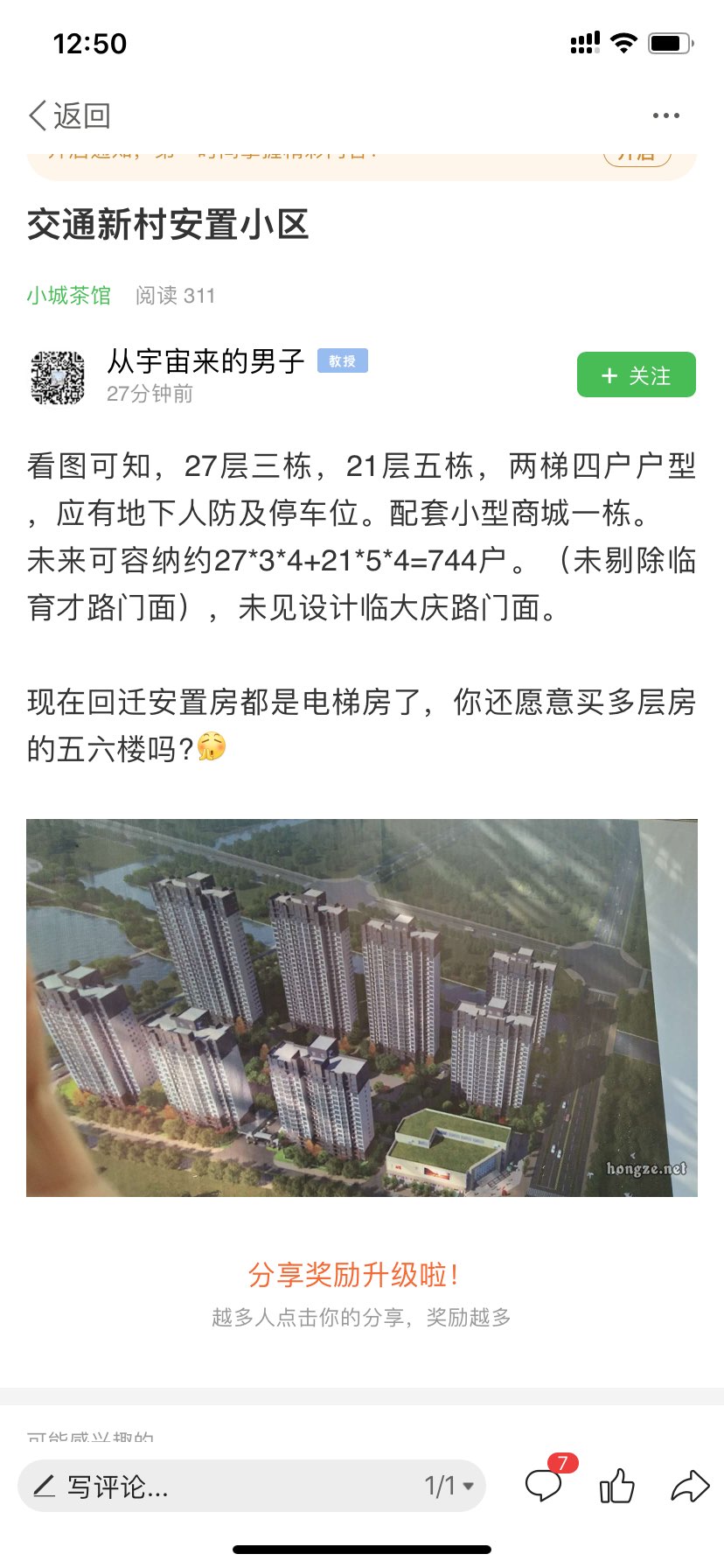Open the three-dot overflow menu

(665, 115)
